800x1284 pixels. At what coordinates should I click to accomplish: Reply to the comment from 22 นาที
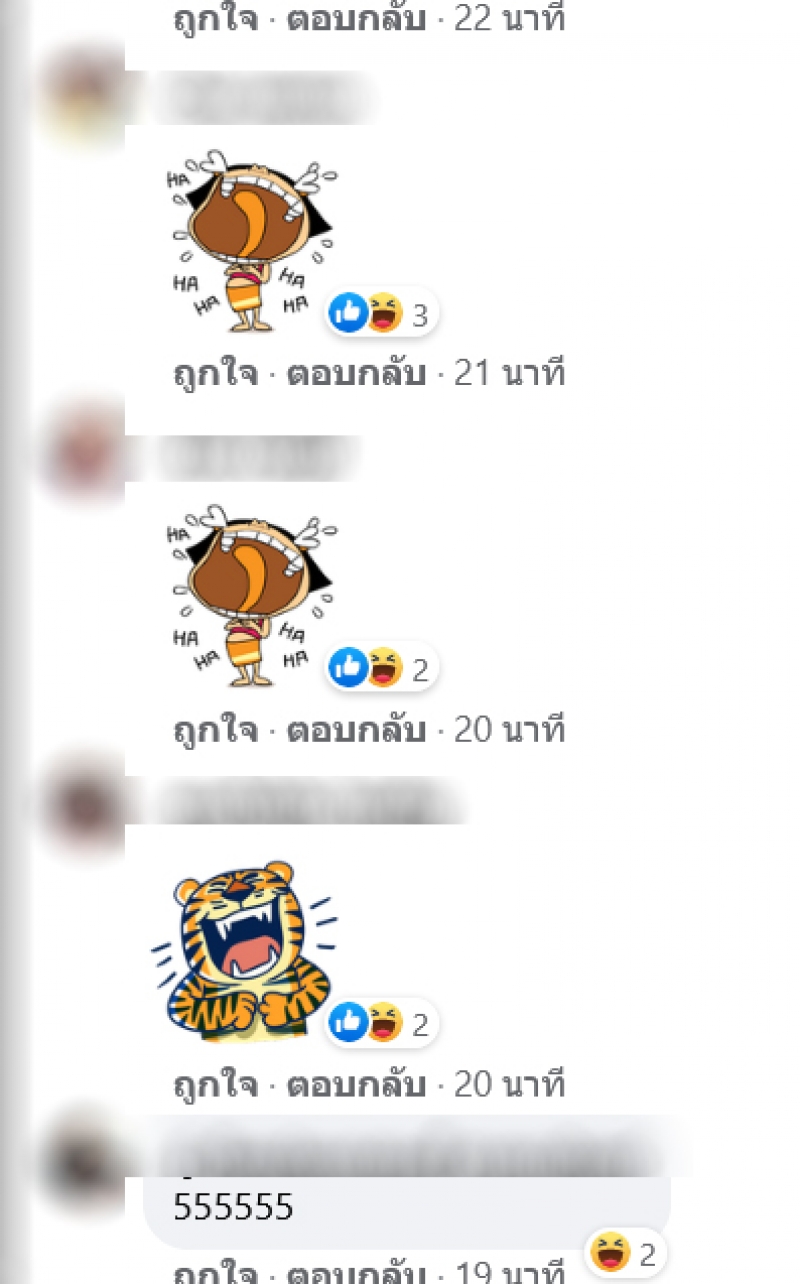click(x=356, y=18)
